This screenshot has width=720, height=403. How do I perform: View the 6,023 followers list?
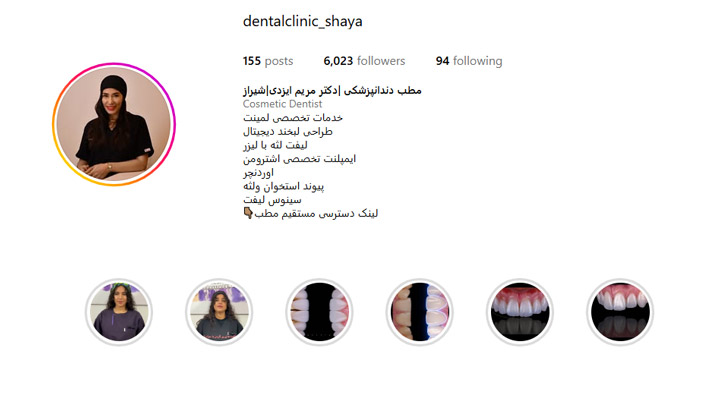point(364,61)
